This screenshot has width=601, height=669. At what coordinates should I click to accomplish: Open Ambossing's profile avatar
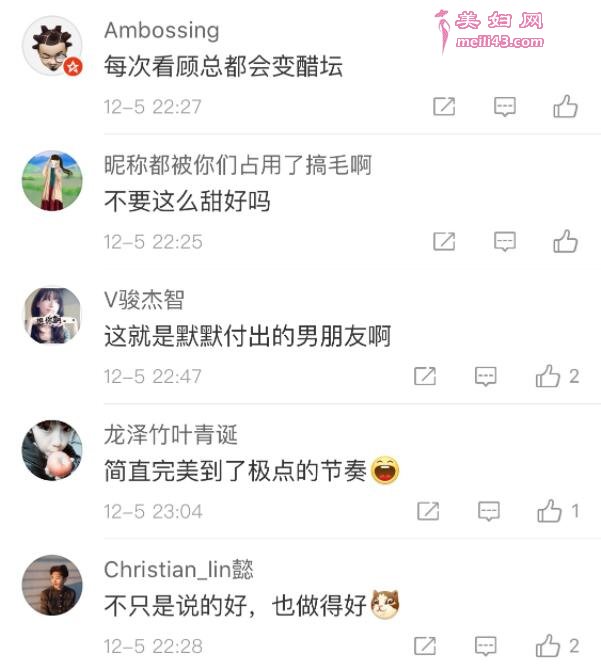coord(51,46)
